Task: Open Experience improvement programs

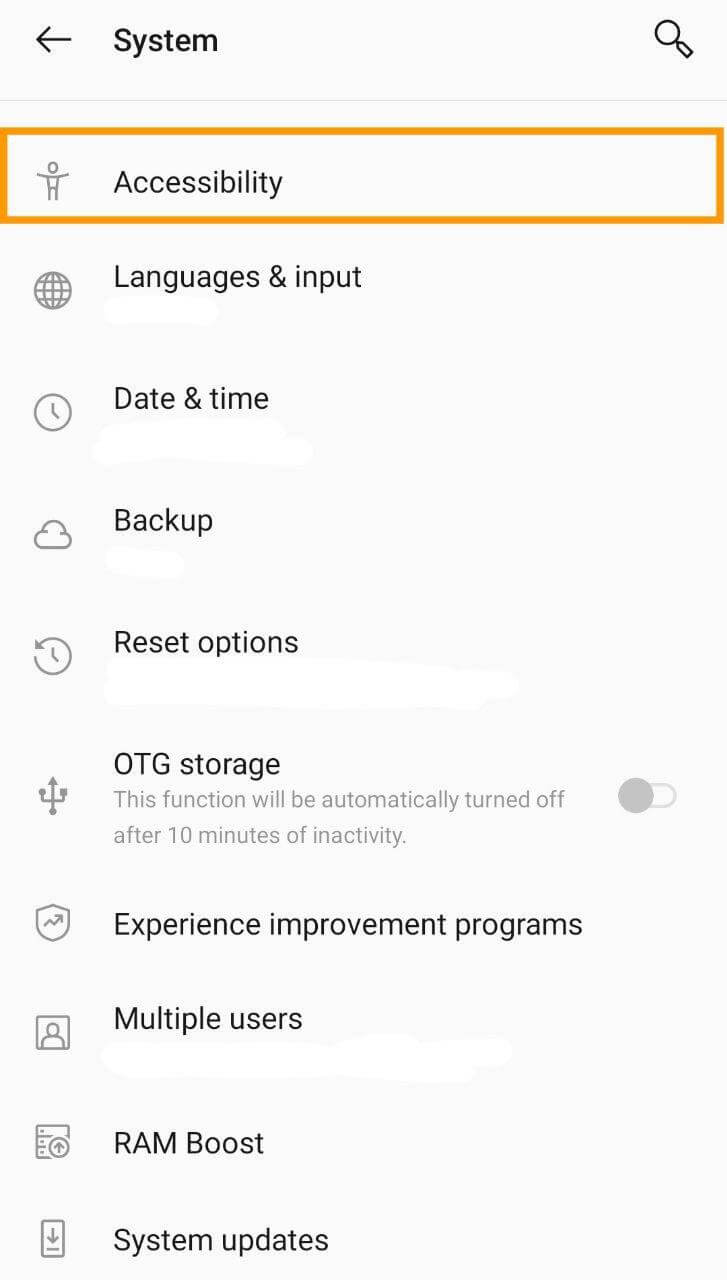Action: pos(363,924)
